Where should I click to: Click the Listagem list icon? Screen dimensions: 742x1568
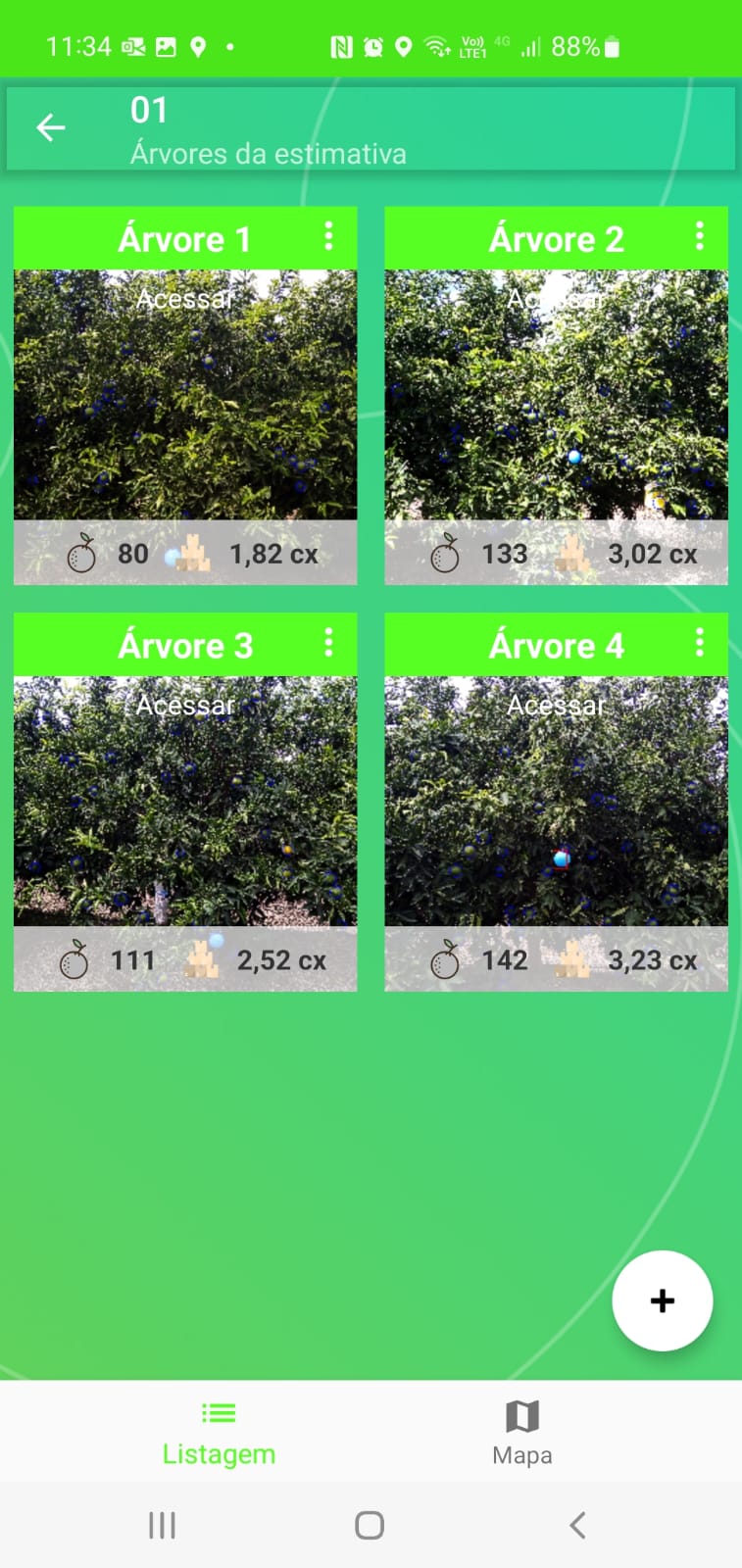(x=218, y=1411)
